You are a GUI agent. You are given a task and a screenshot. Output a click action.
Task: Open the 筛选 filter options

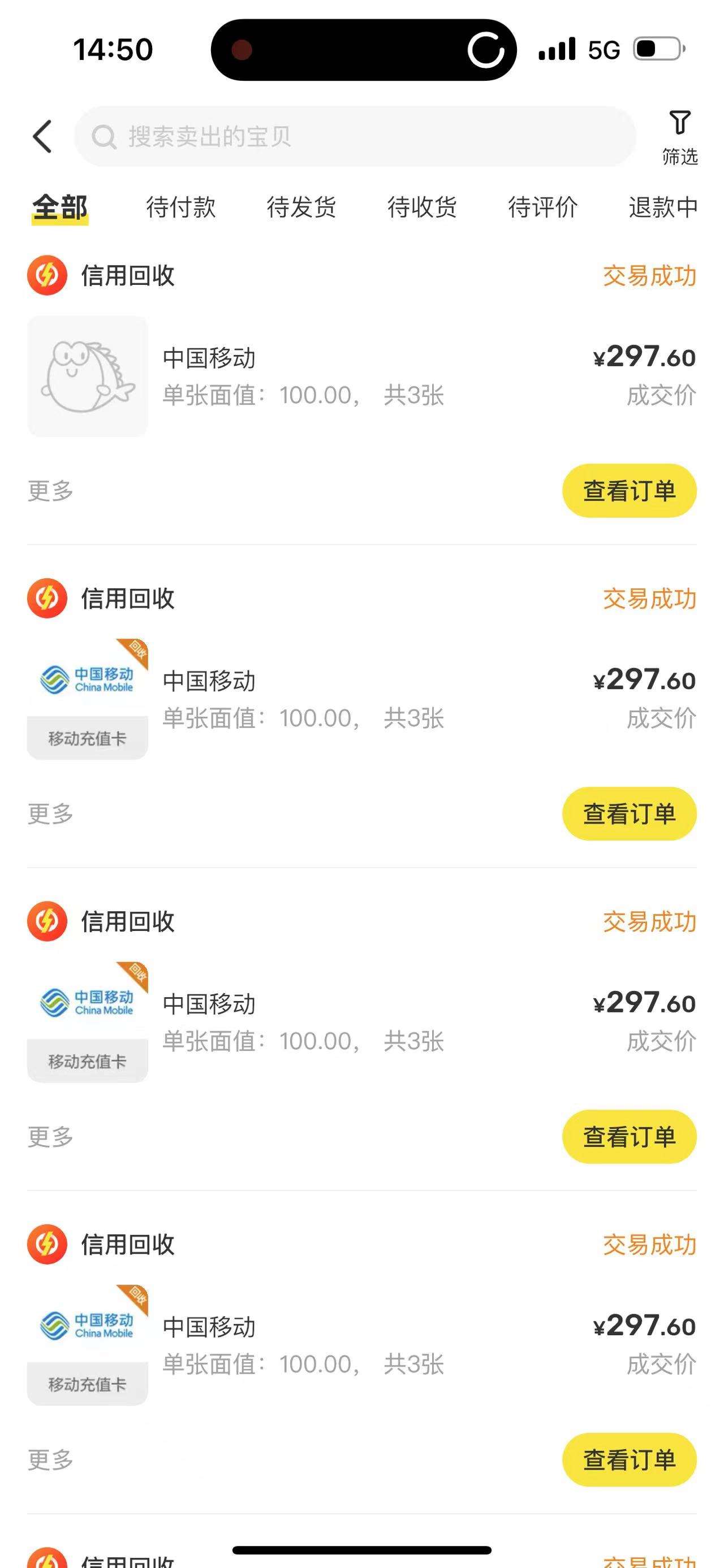(679, 137)
